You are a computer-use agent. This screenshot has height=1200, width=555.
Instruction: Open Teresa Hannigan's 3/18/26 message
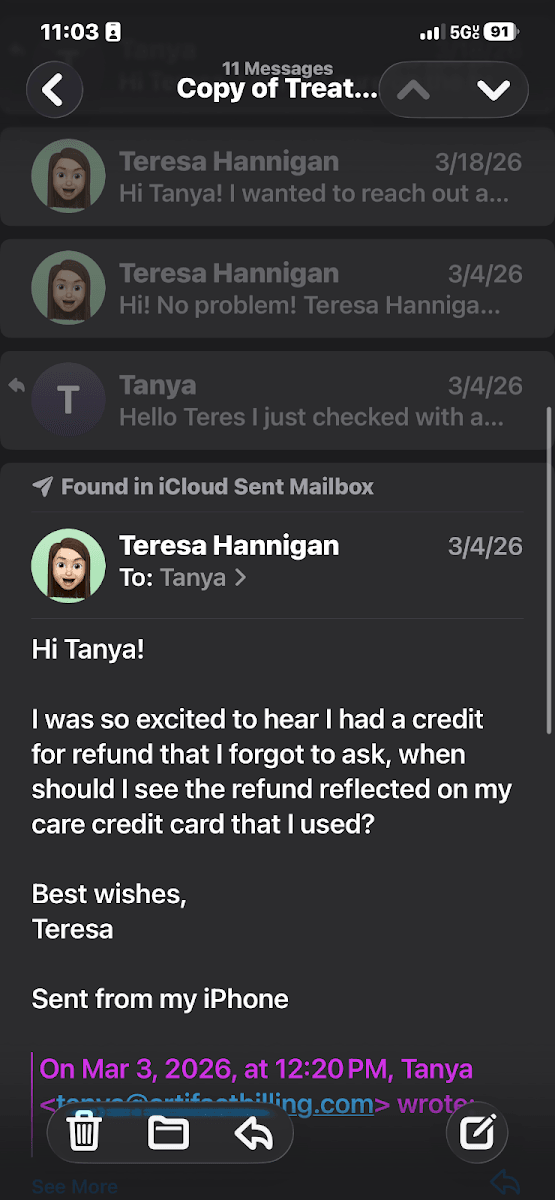point(277,177)
